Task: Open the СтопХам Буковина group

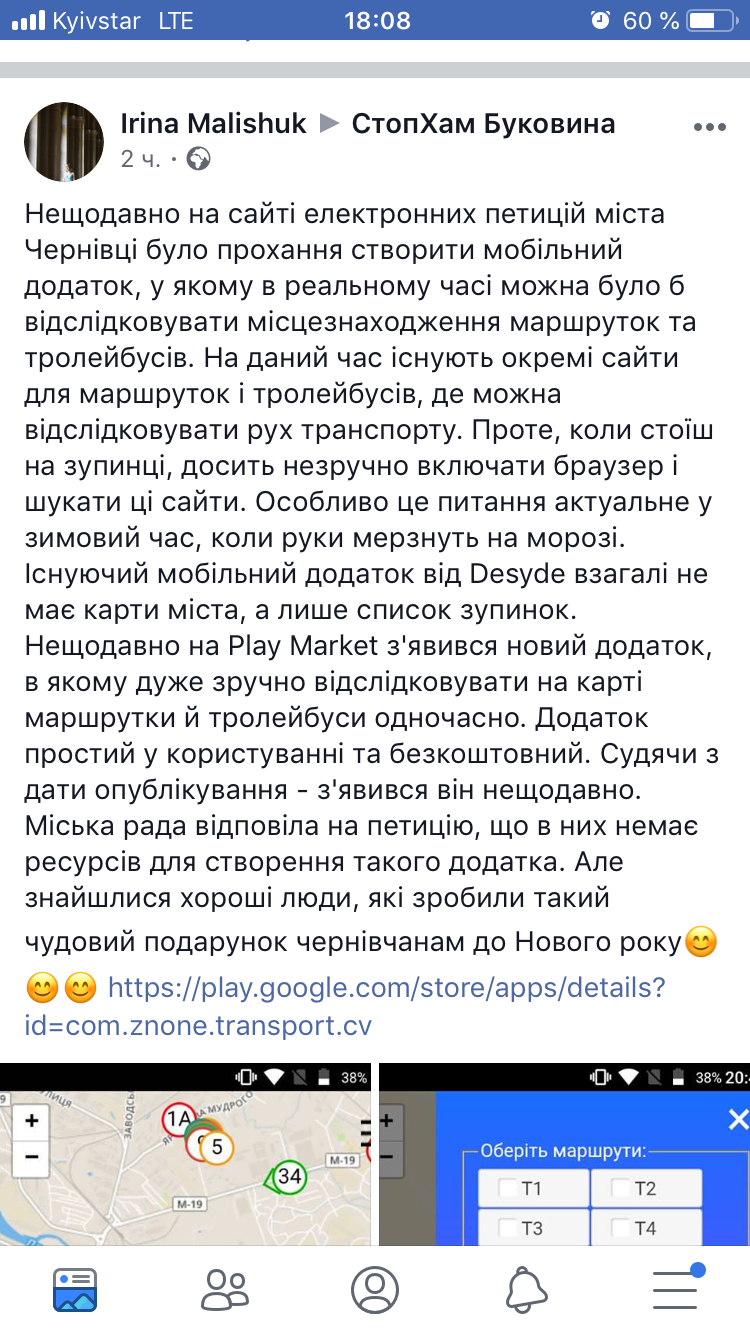Action: (x=483, y=124)
